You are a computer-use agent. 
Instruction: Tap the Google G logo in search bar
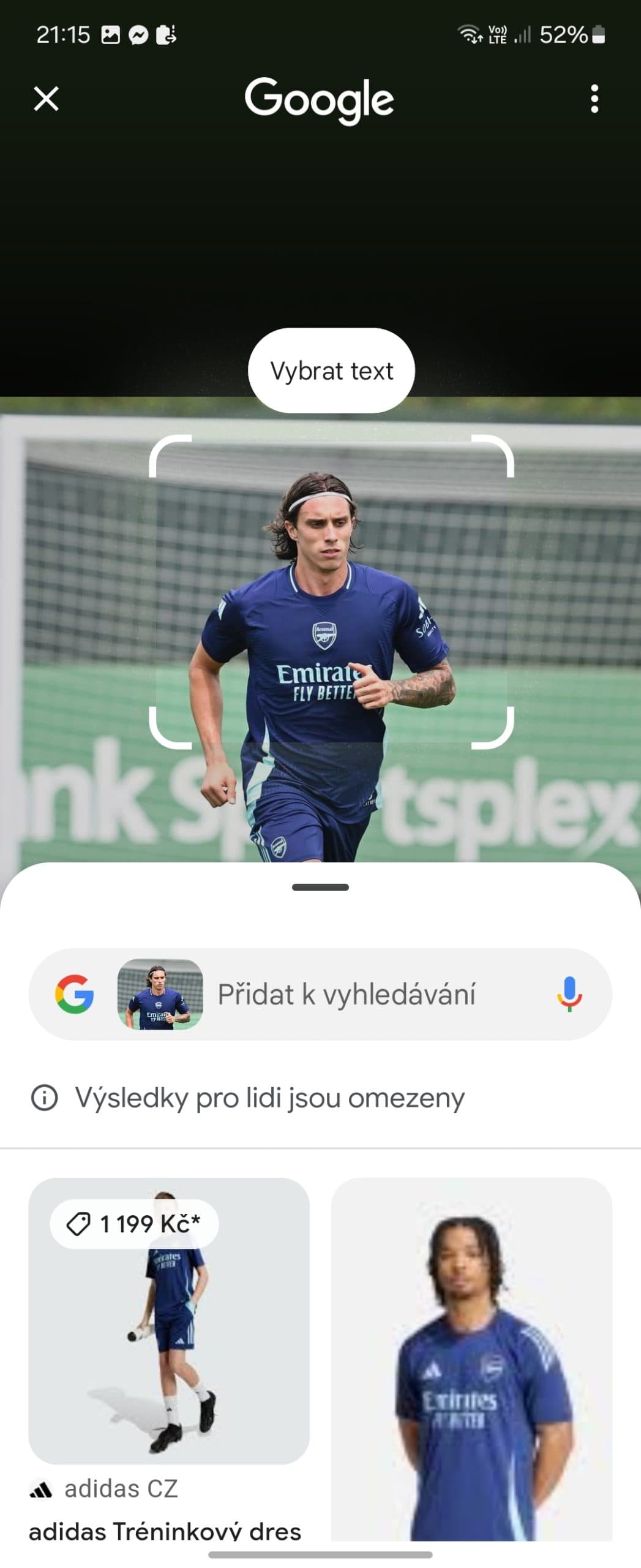click(x=75, y=994)
